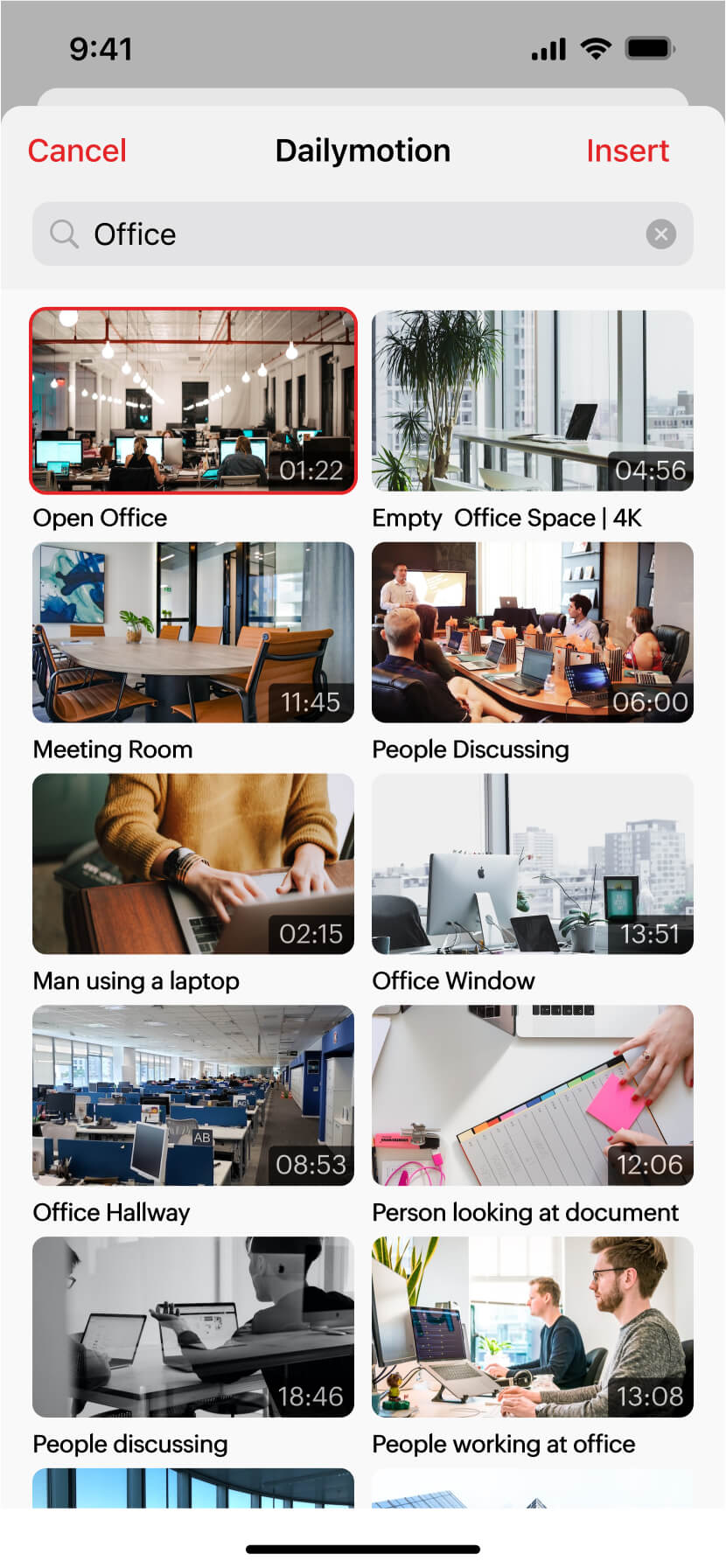Cancel the Dailymotion video picker
The width and height of the screenshot is (726, 1568).
pos(77,150)
